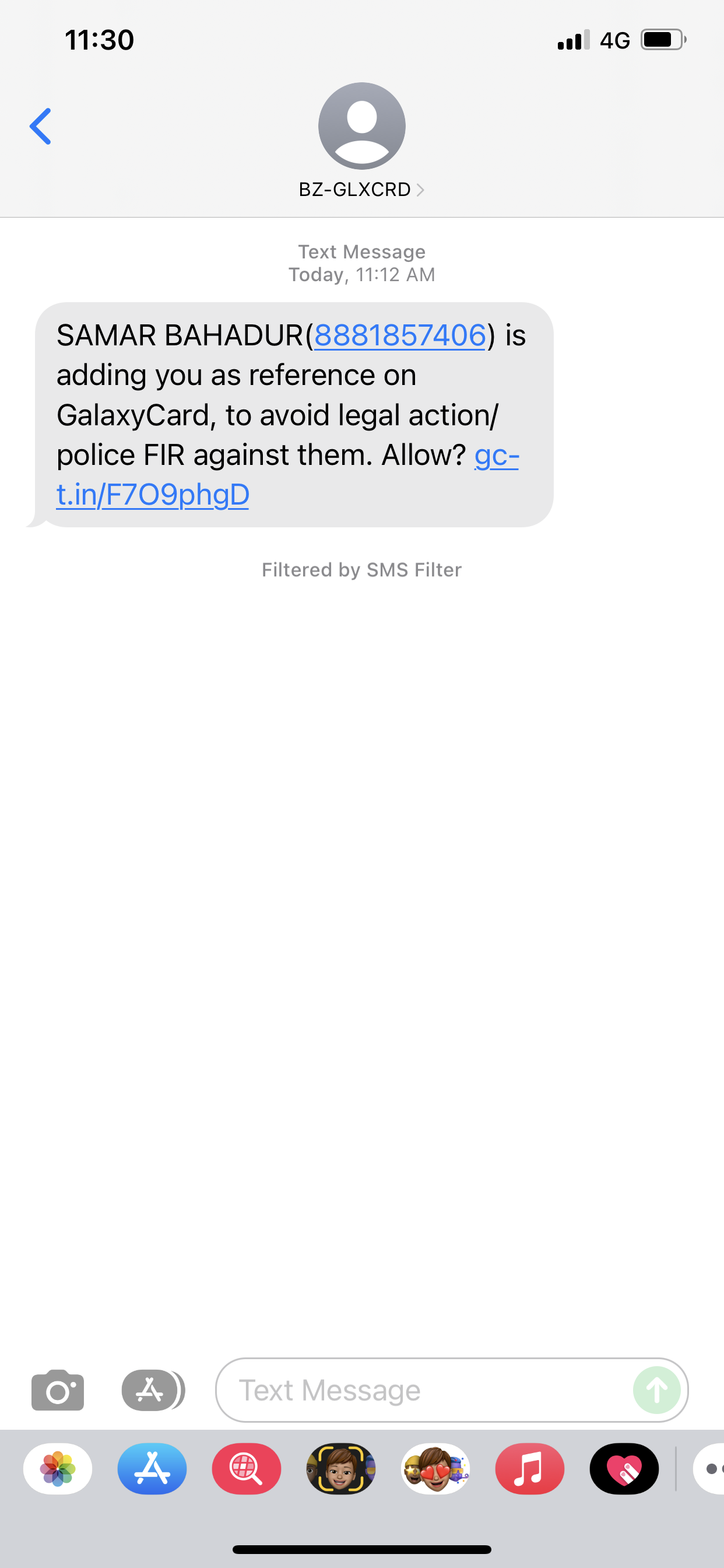Screen dimensions: 724x1568
Task: Open Memoji Stickers with heart eyes
Action: pos(435,1469)
